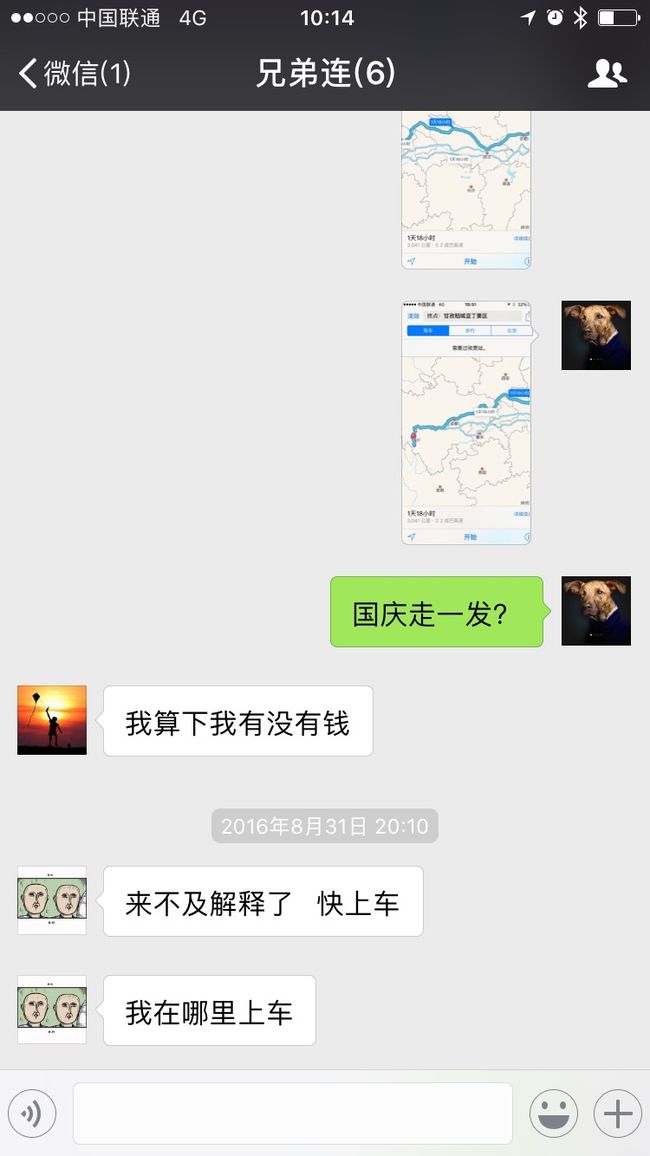Tap the dog avatar beside 国庆走一发?
Viewport: 650px width, 1156px height.
tap(596, 610)
